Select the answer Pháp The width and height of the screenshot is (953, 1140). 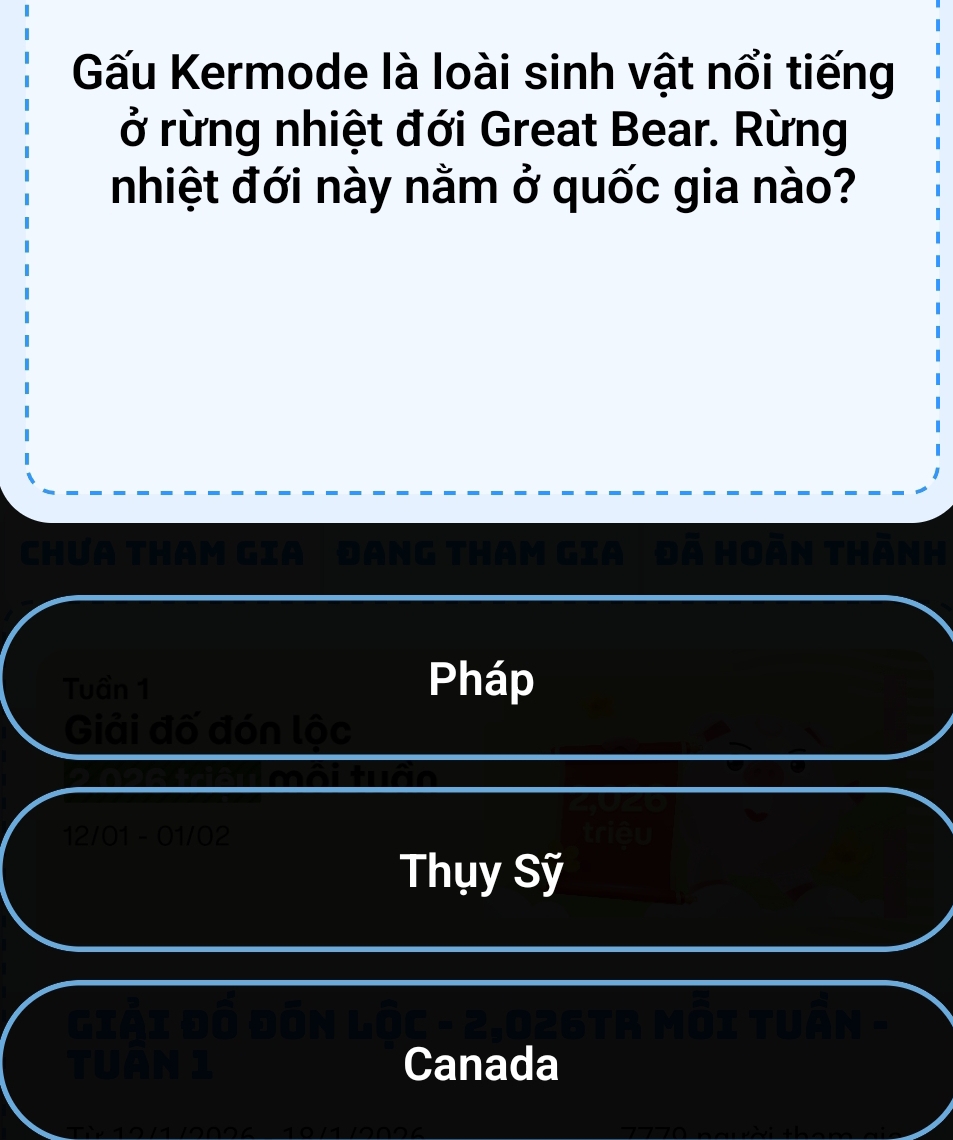click(x=481, y=680)
